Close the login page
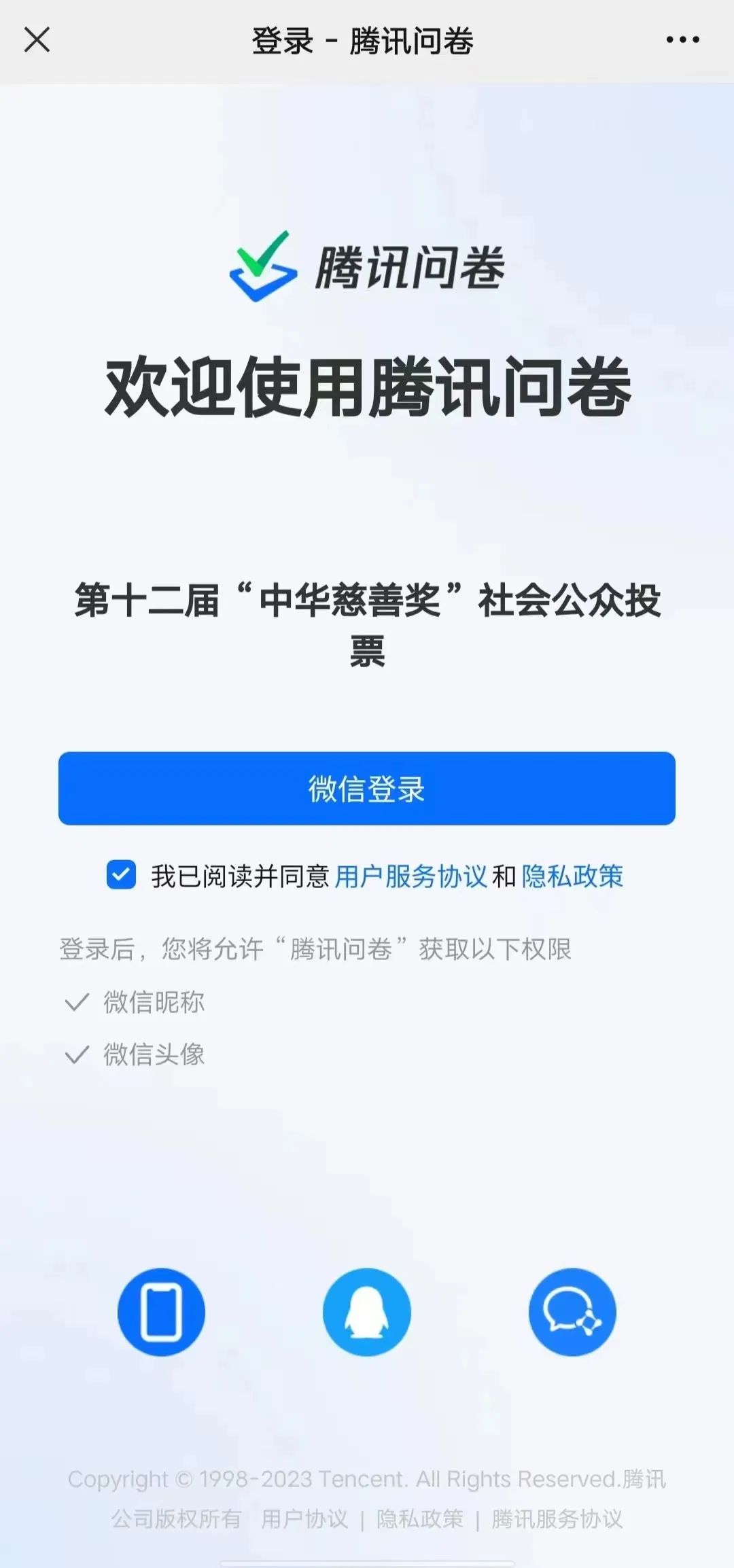 [x=37, y=39]
